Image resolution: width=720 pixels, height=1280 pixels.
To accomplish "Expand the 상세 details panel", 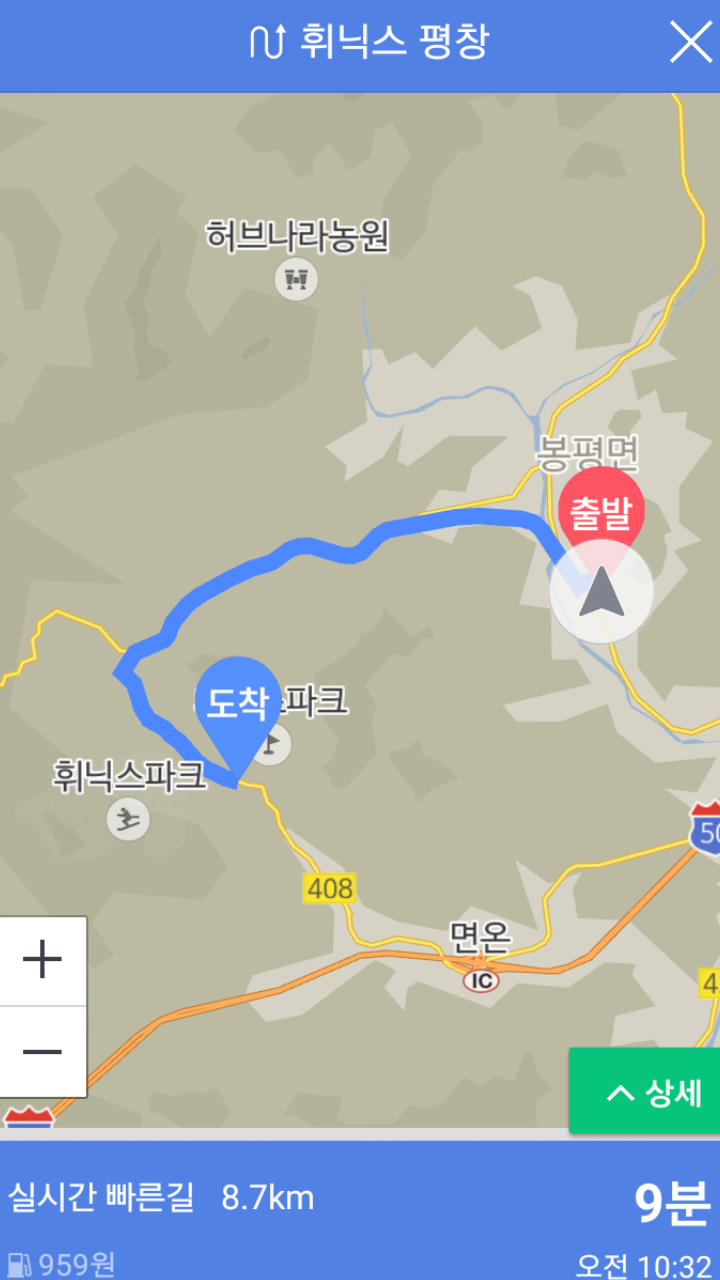I will [x=645, y=1092].
